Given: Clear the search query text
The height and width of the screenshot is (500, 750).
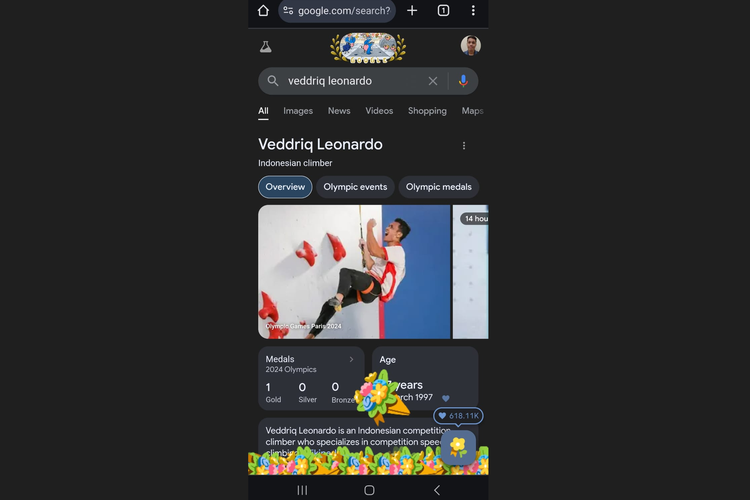Looking at the screenshot, I should click(x=433, y=81).
